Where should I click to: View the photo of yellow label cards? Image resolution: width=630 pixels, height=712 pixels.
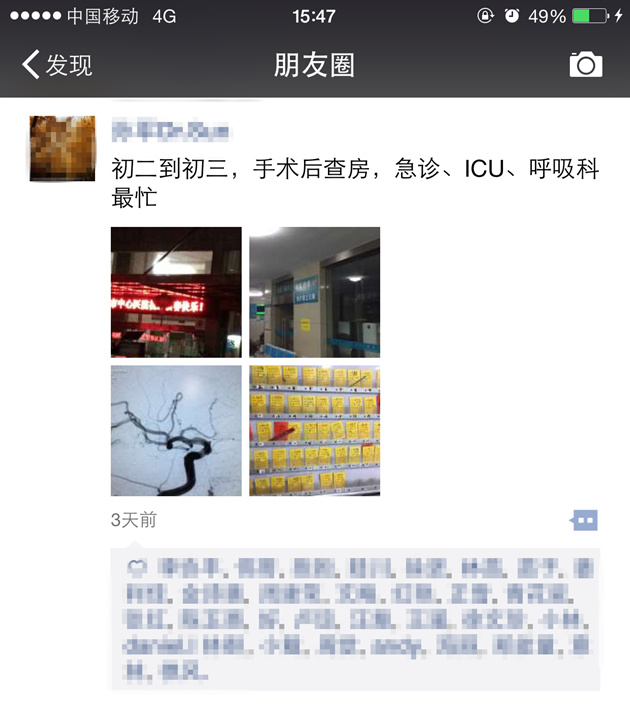point(314,430)
